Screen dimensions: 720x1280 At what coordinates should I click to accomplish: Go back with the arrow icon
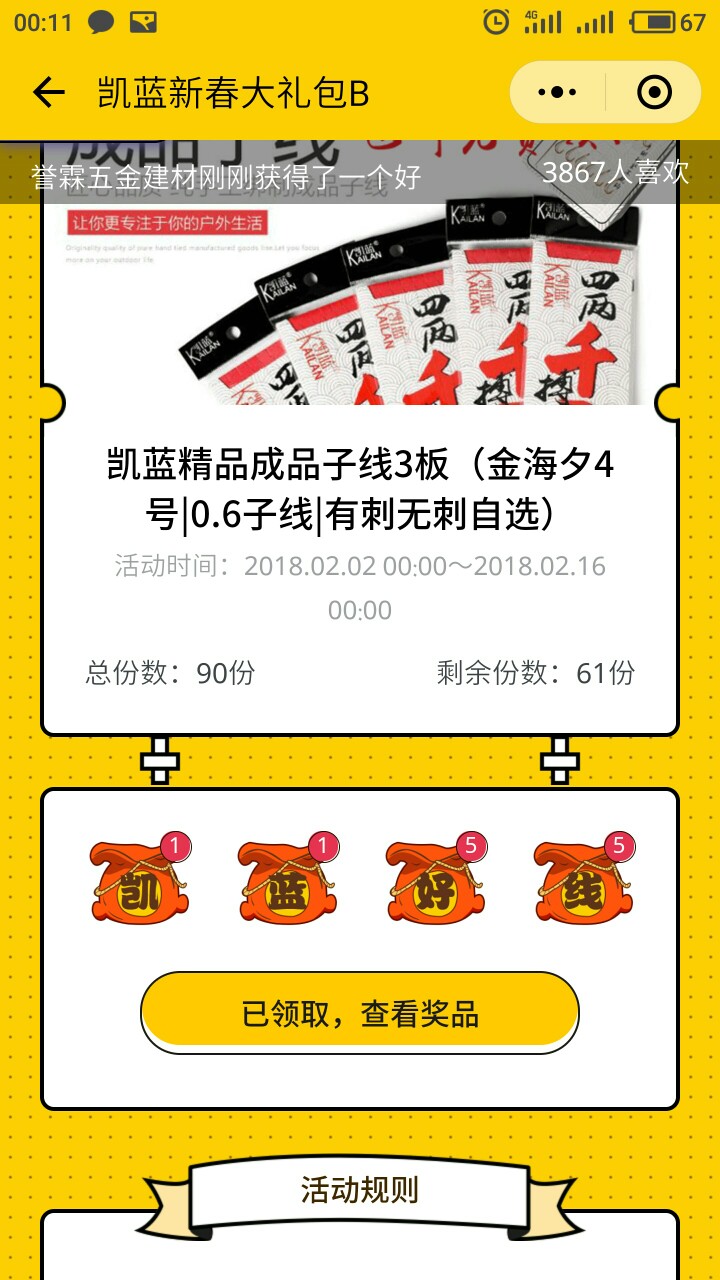click(48, 93)
